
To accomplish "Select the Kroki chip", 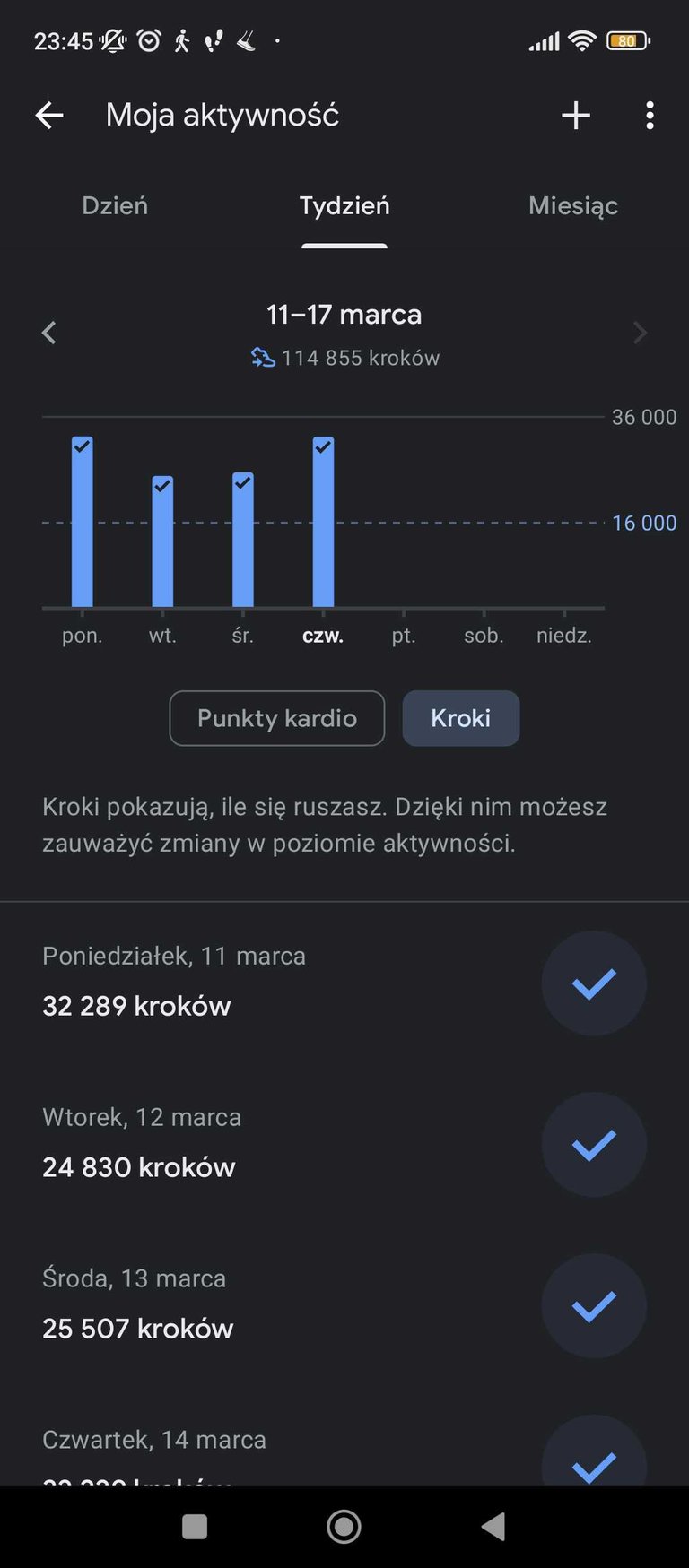I will click(460, 718).
